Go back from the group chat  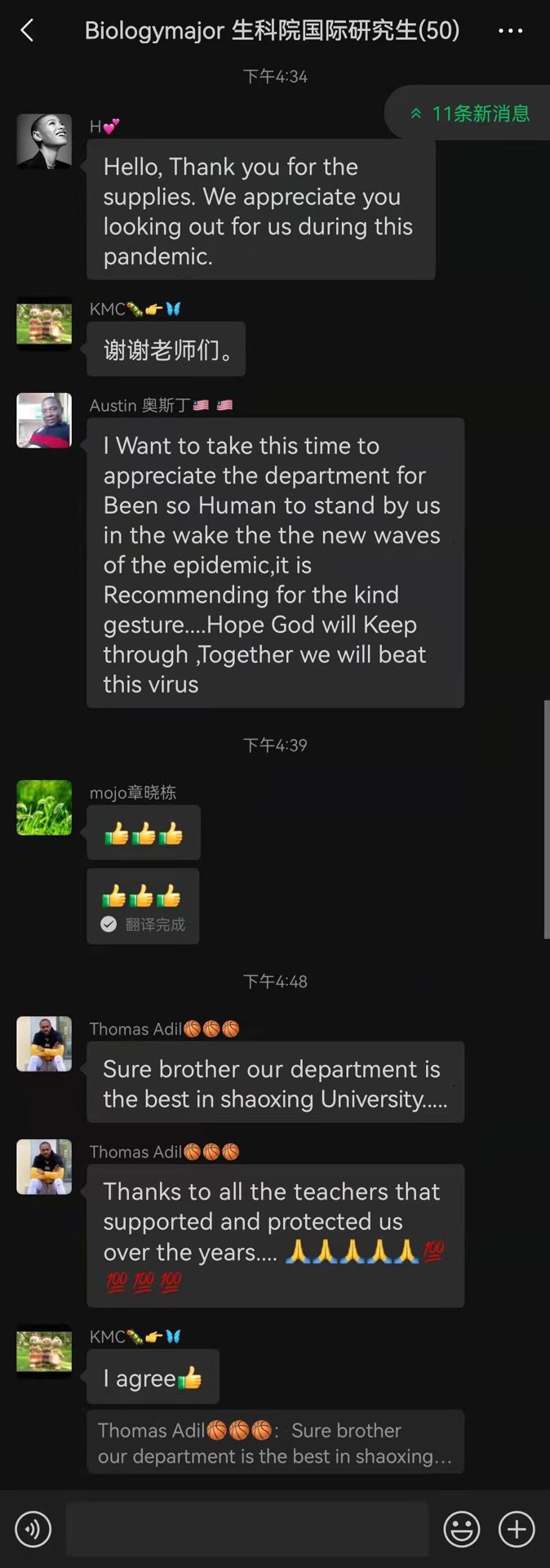[27, 31]
